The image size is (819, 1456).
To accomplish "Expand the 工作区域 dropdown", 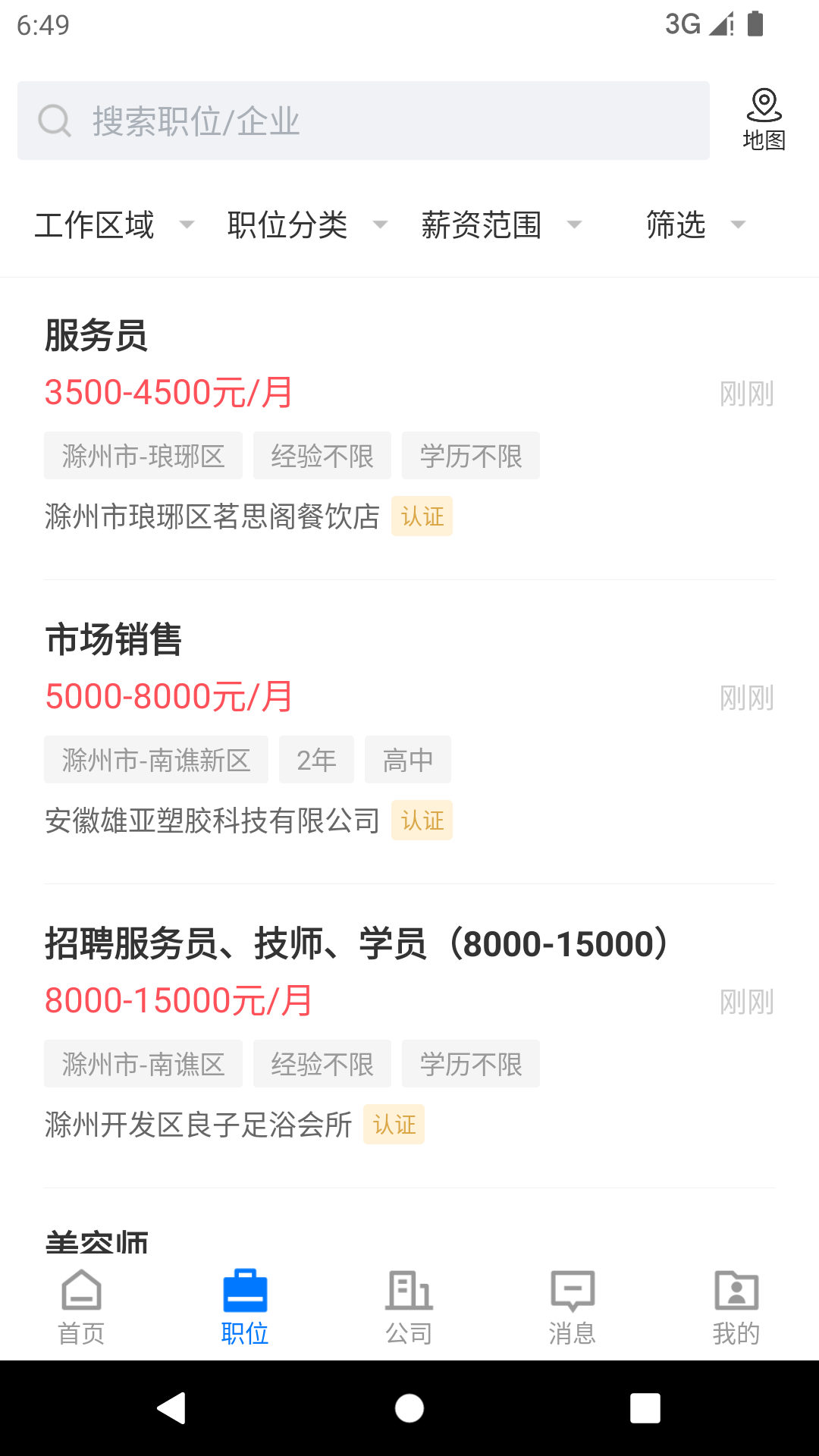I will pos(114,224).
